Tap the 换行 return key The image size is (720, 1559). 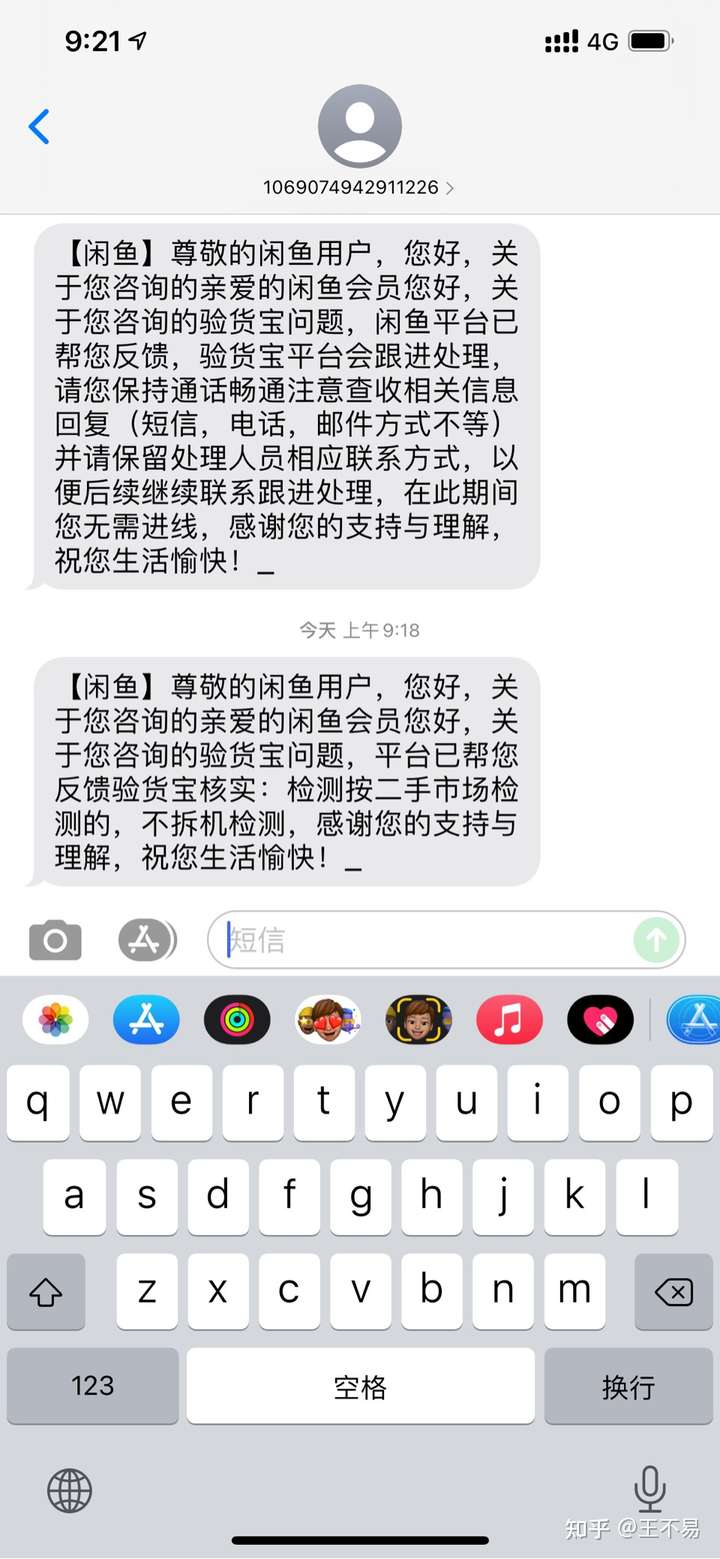point(628,1386)
